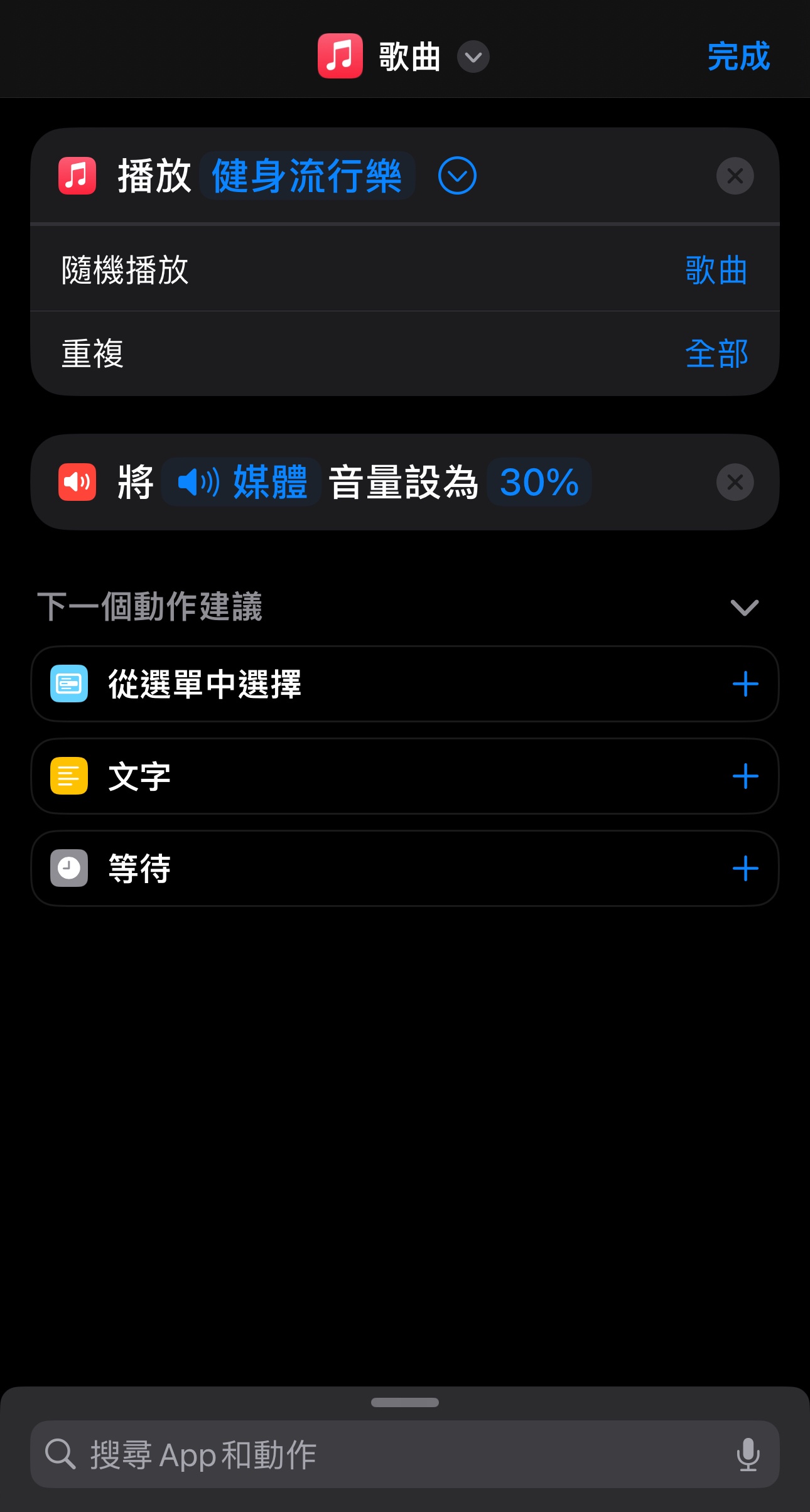
Task: Remove the 播放 music action
Action: [x=735, y=176]
